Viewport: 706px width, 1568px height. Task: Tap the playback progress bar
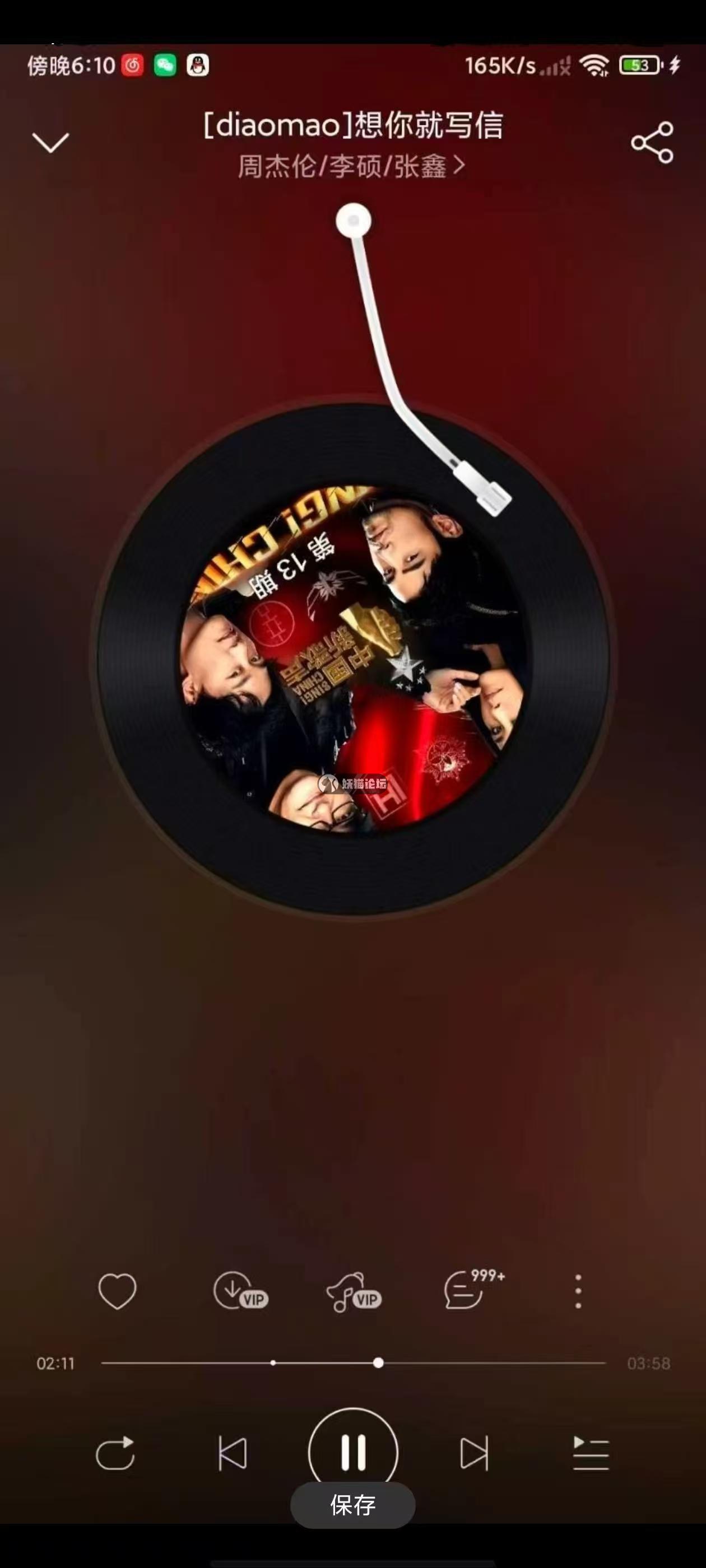(354, 1363)
